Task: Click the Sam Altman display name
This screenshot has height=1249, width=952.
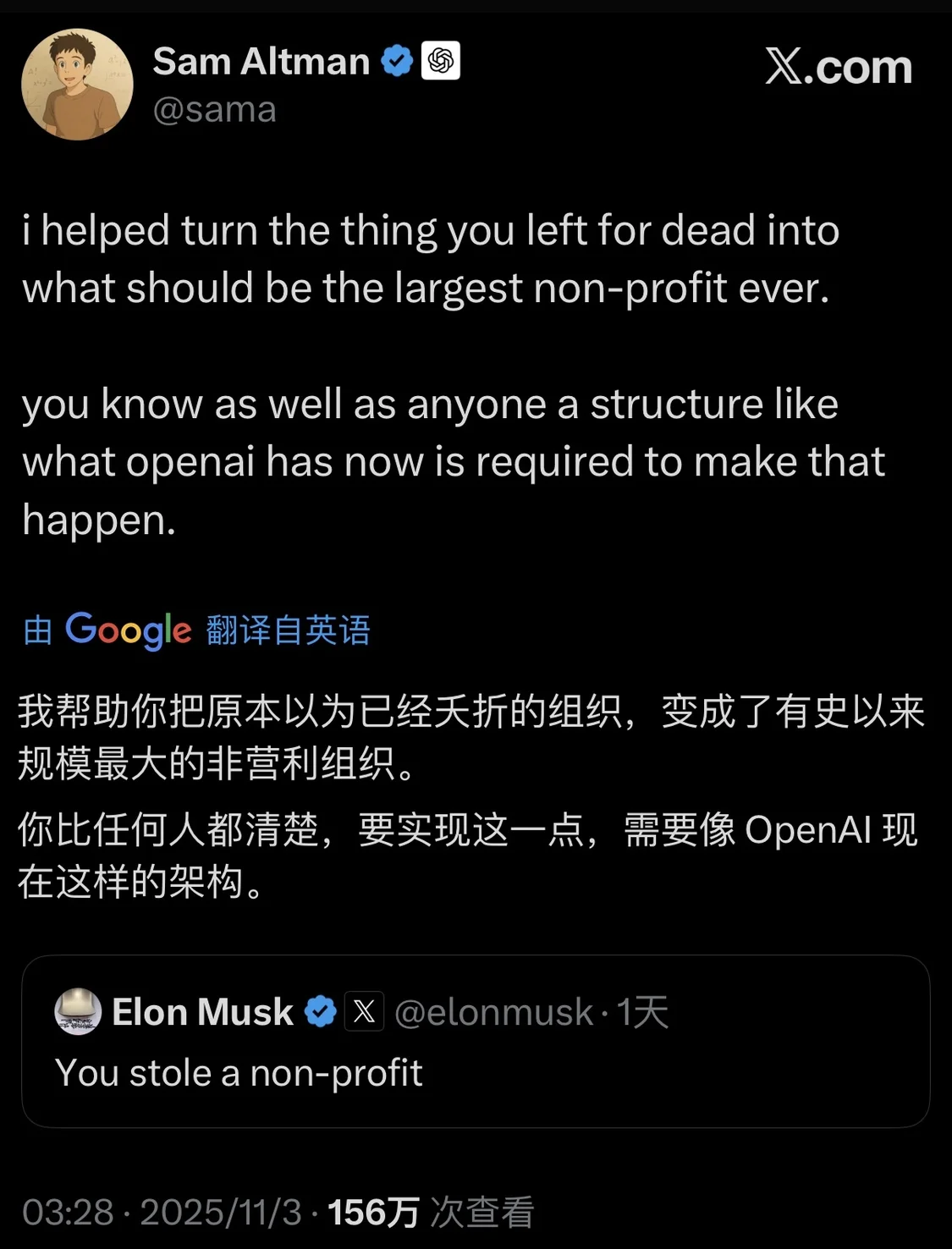Action: (260, 59)
